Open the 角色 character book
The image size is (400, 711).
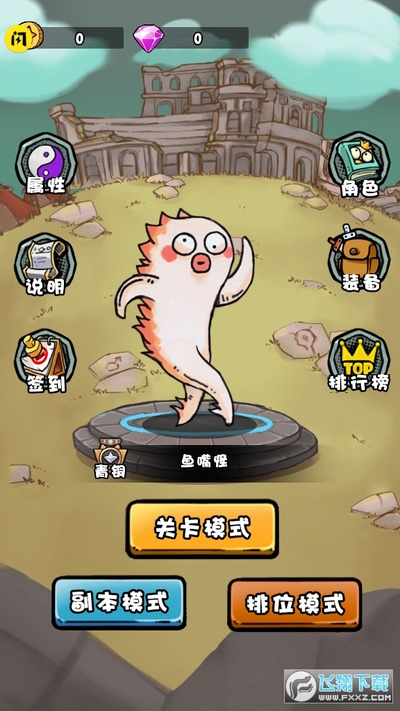pos(360,166)
